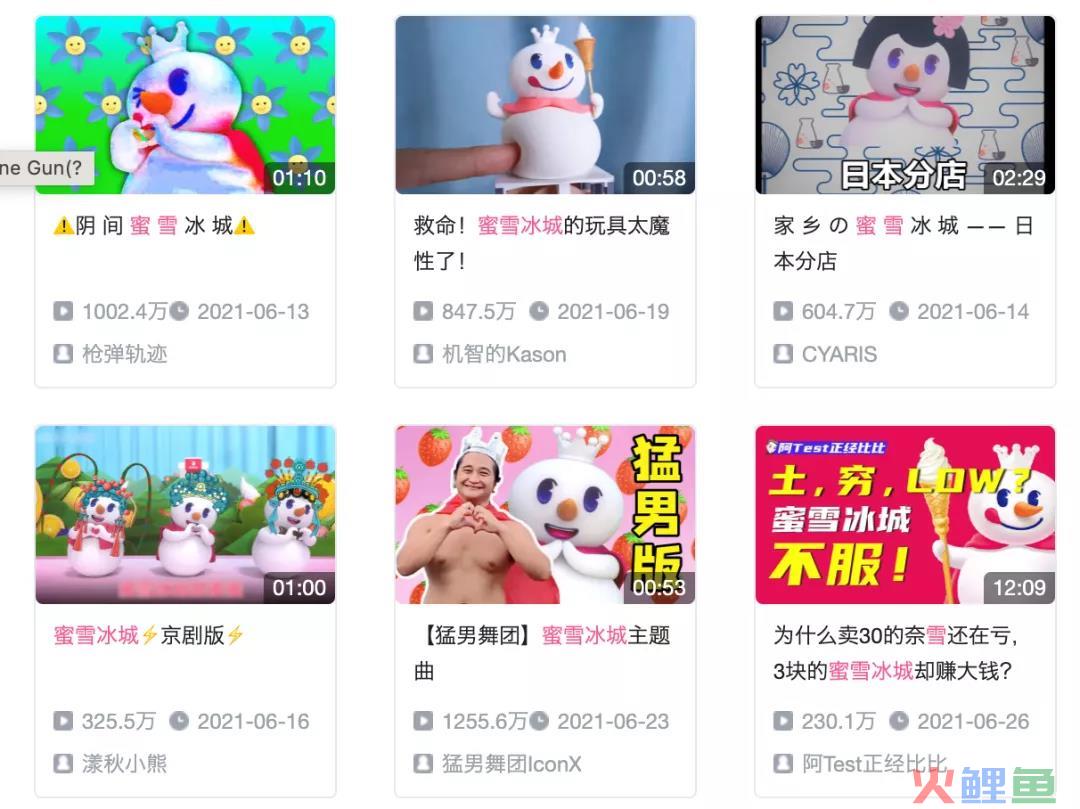Image resolution: width=1080 pixels, height=809 pixels.
Task: Visit uploader 机智的Kason's profile
Action: pyautogui.click(x=504, y=354)
